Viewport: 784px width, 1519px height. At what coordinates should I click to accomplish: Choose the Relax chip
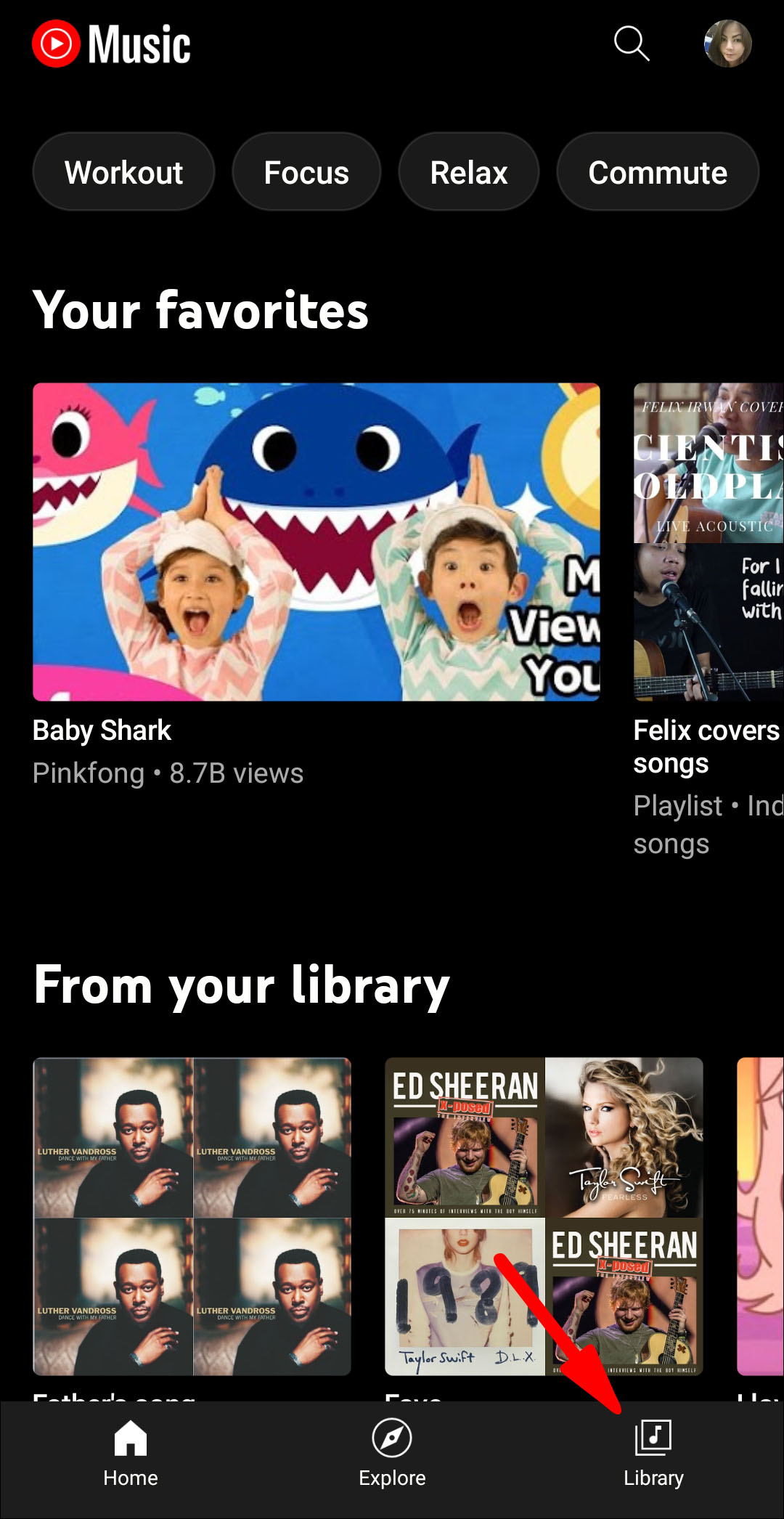(469, 172)
